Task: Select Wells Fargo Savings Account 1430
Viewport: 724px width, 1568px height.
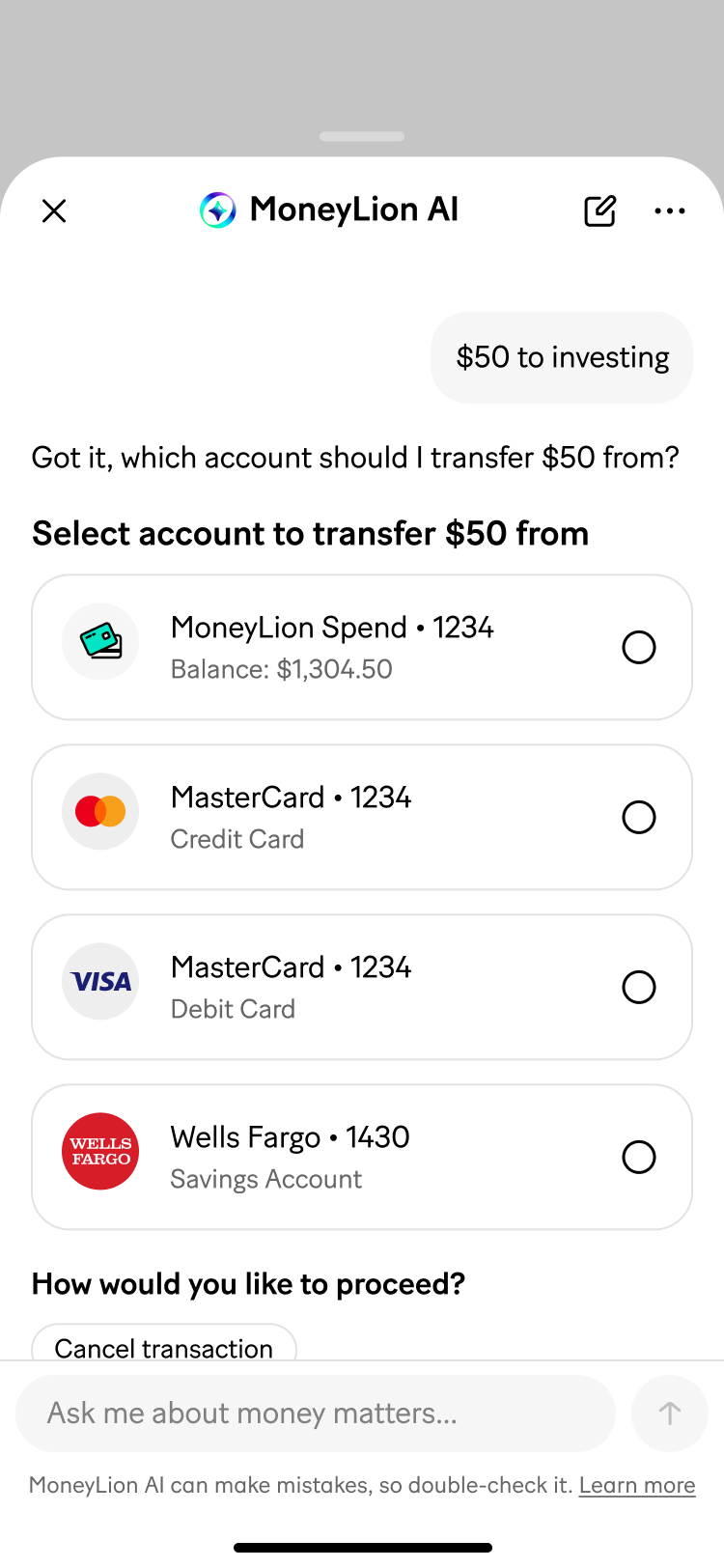Action: click(362, 1157)
